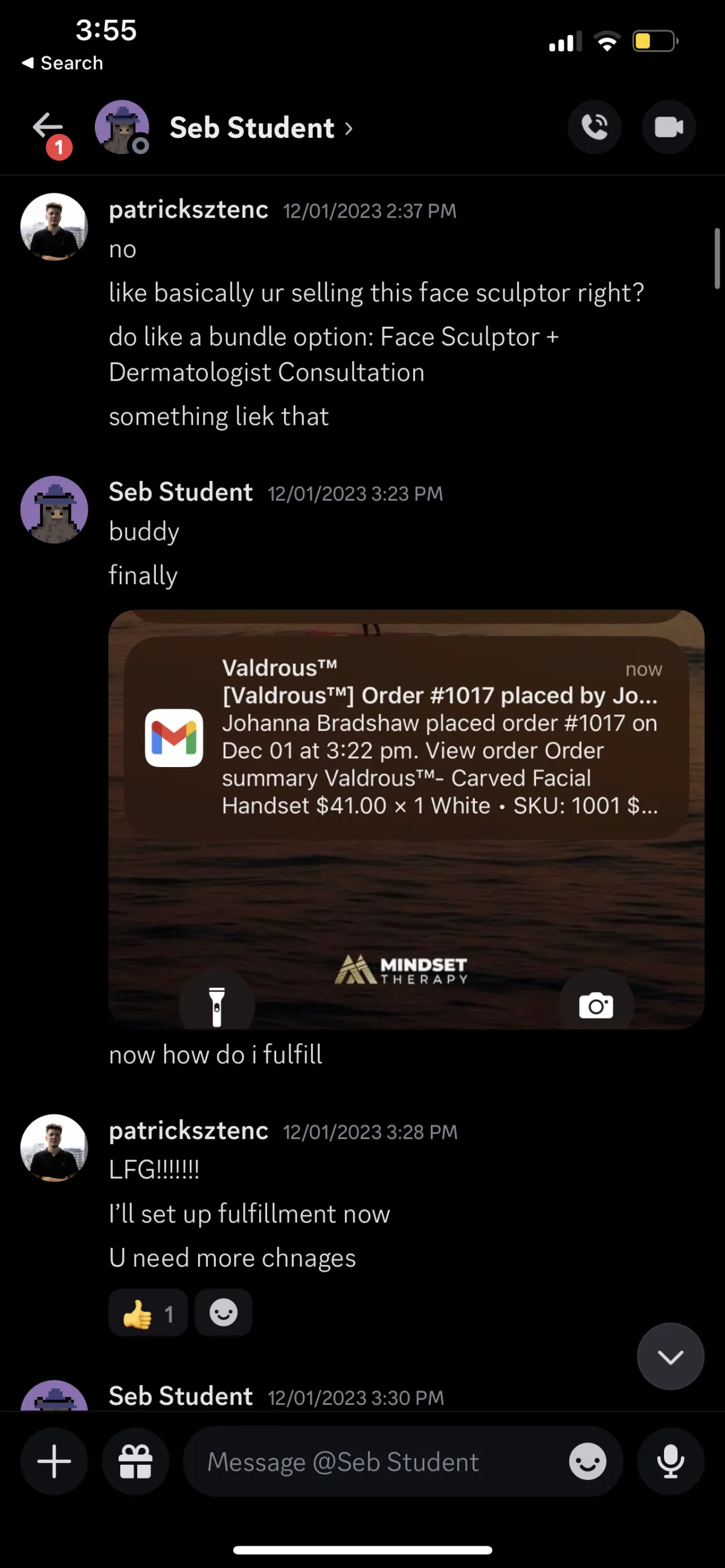Start a video call with Seb Student
Screen dimensions: 725x1568
(x=668, y=127)
